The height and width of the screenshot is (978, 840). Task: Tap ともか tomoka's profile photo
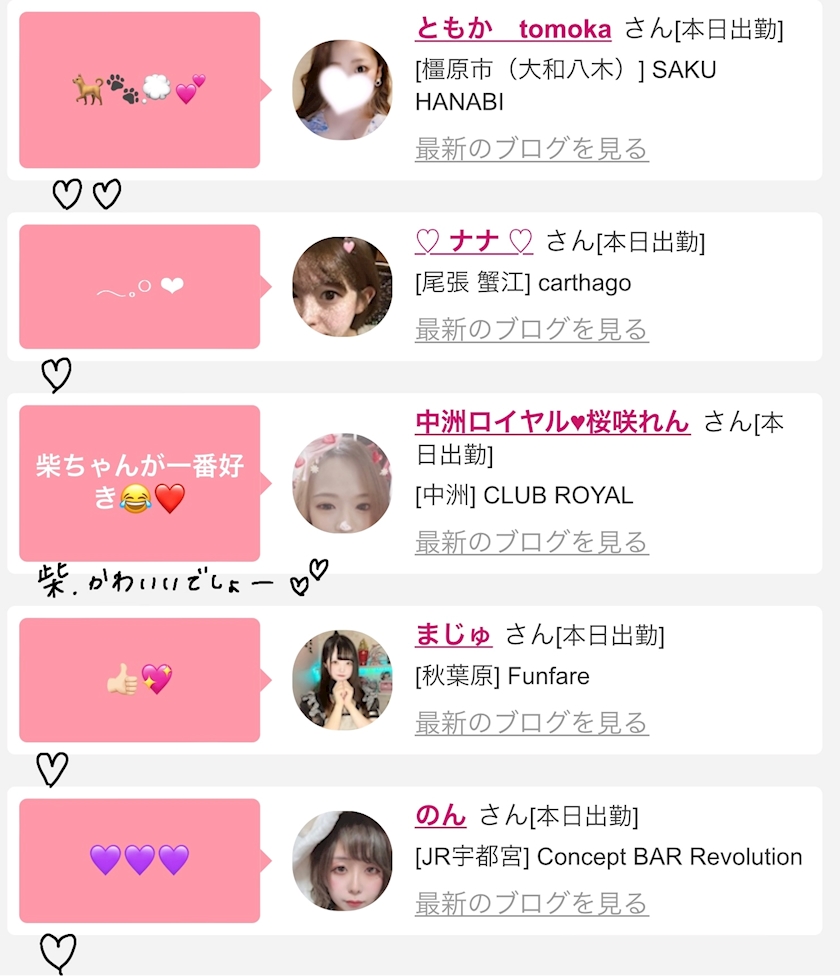[342, 90]
